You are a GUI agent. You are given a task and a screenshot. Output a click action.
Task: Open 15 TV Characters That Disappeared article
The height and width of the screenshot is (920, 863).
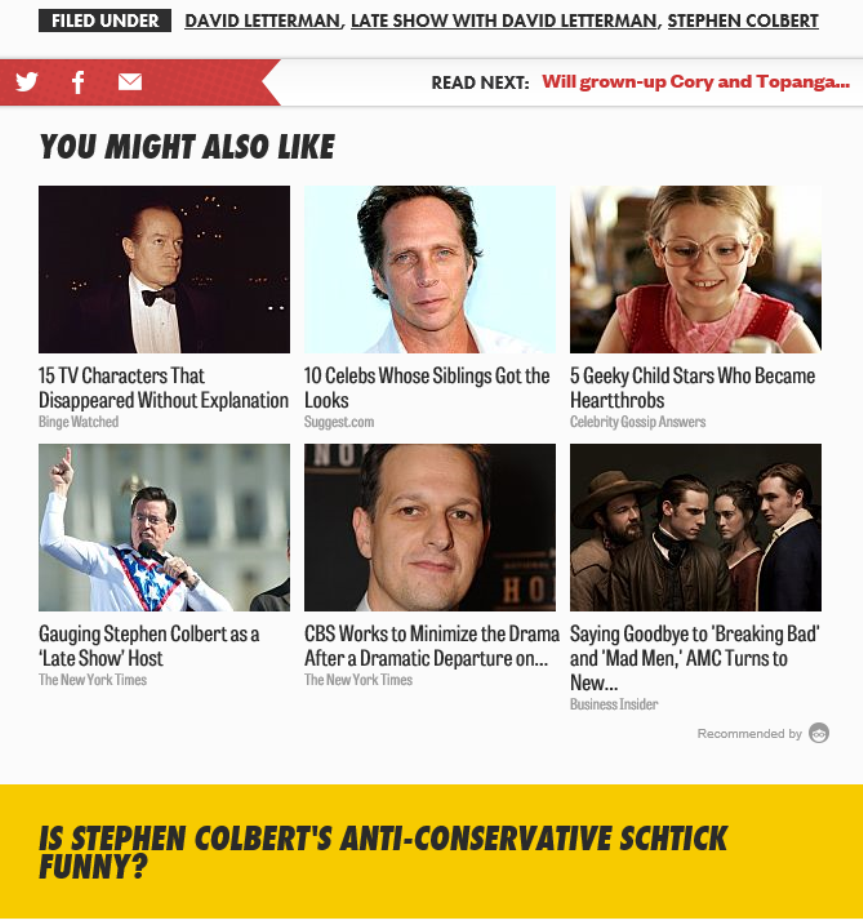pos(164,388)
